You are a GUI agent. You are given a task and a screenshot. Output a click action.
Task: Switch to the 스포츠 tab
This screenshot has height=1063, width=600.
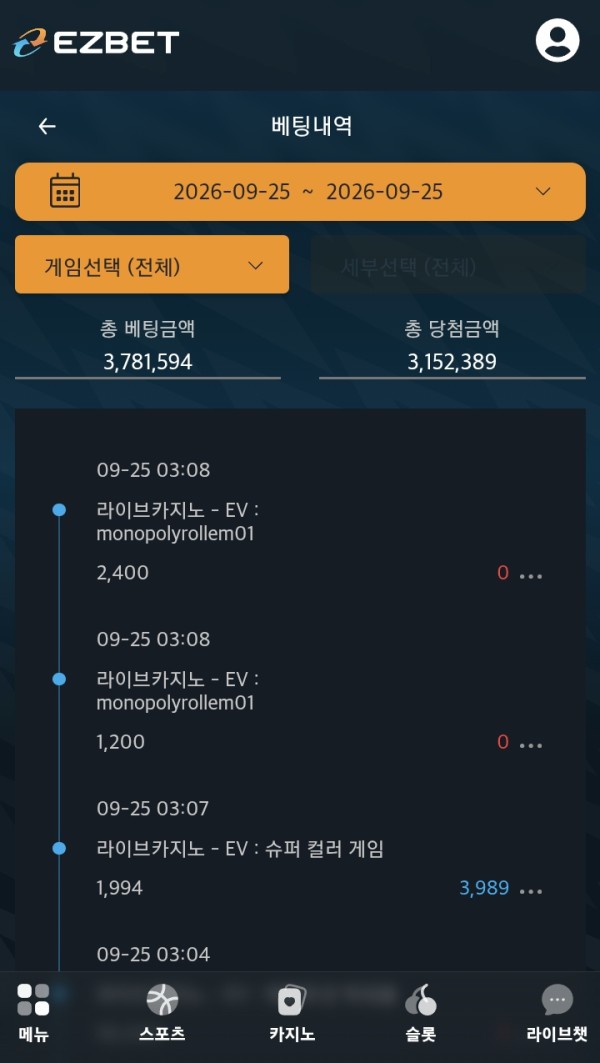click(x=162, y=1013)
